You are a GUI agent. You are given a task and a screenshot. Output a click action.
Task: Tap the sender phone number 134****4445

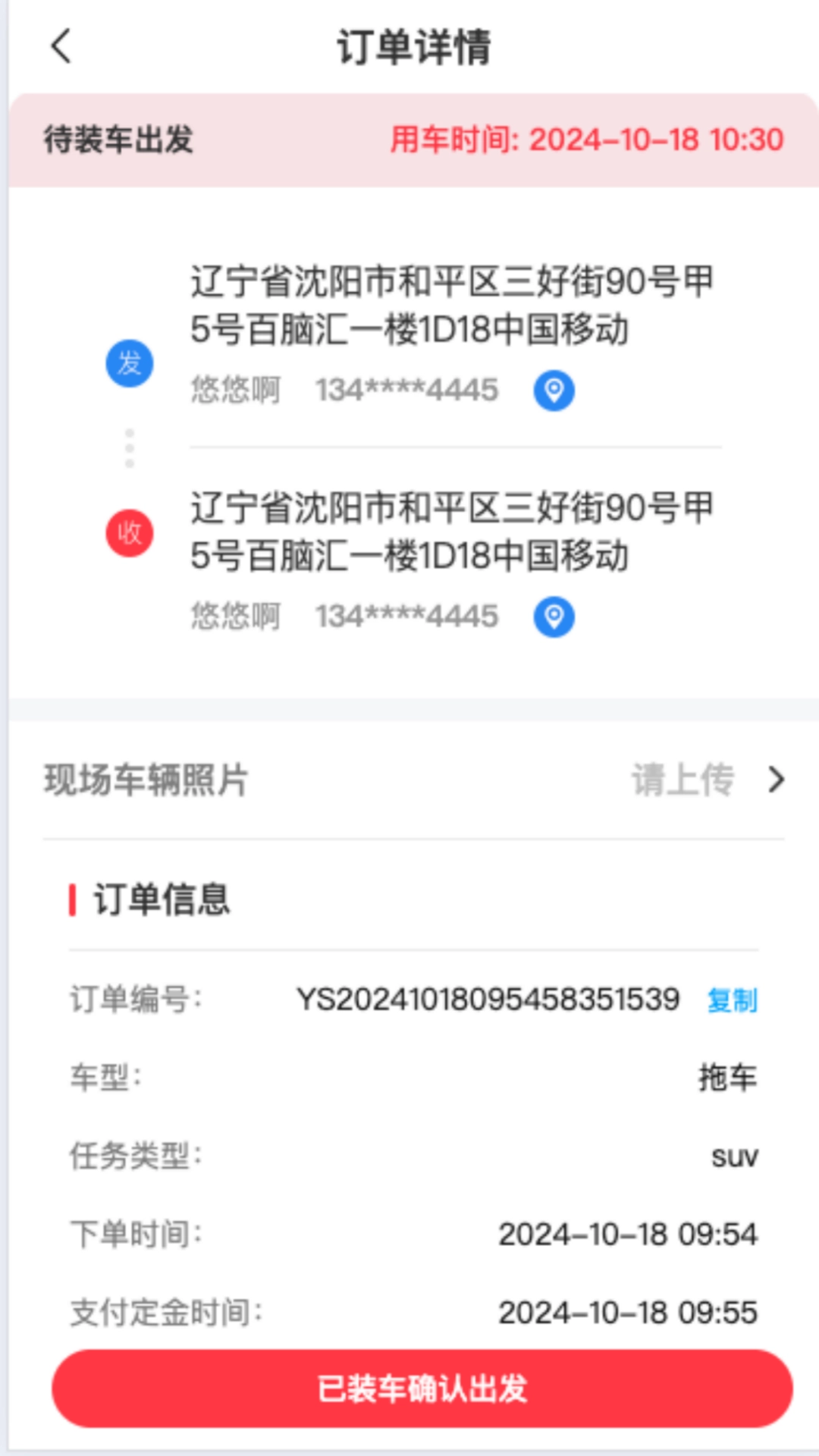point(406,390)
